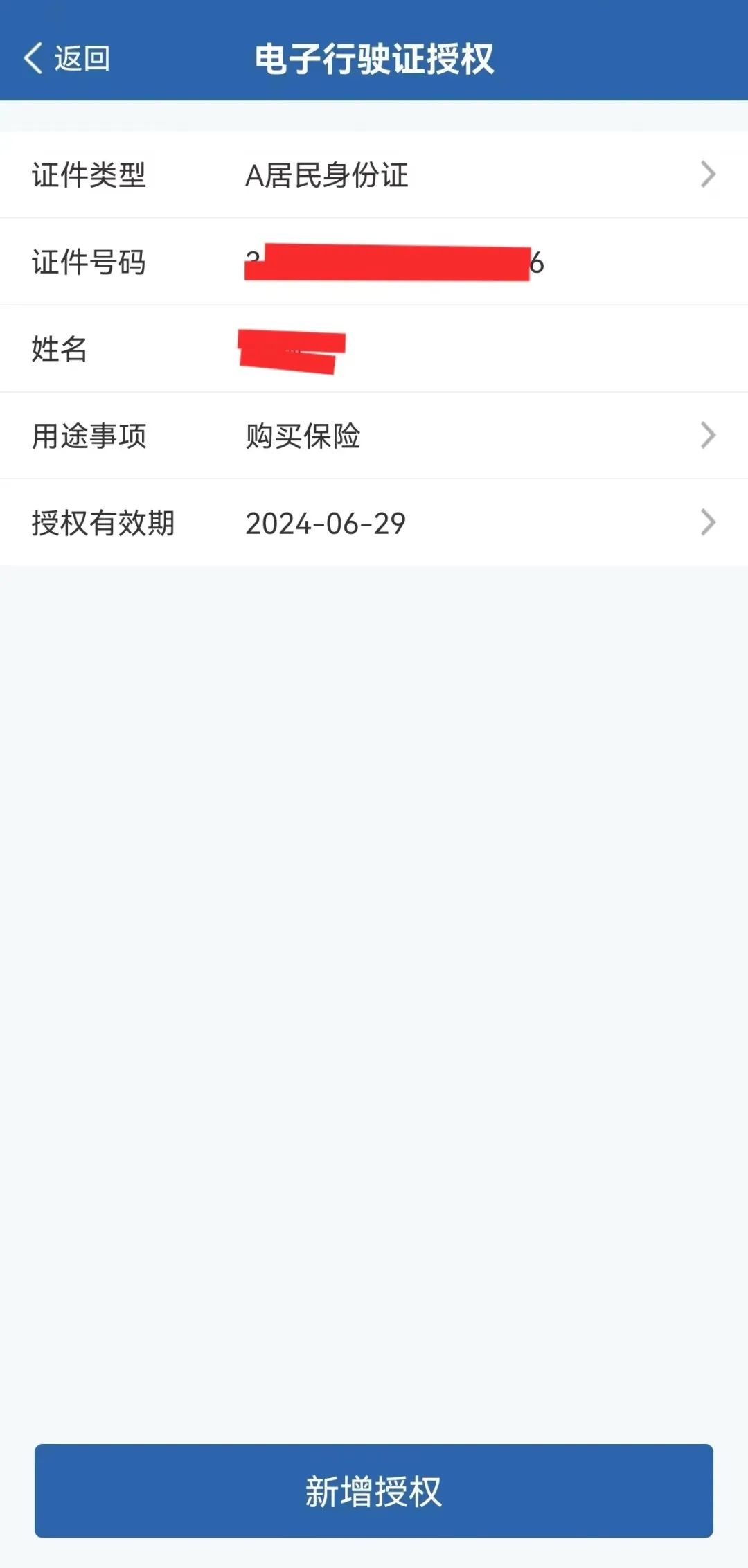Change the 授权有效期 date
The width and height of the screenshot is (748, 1568).
pos(374,523)
